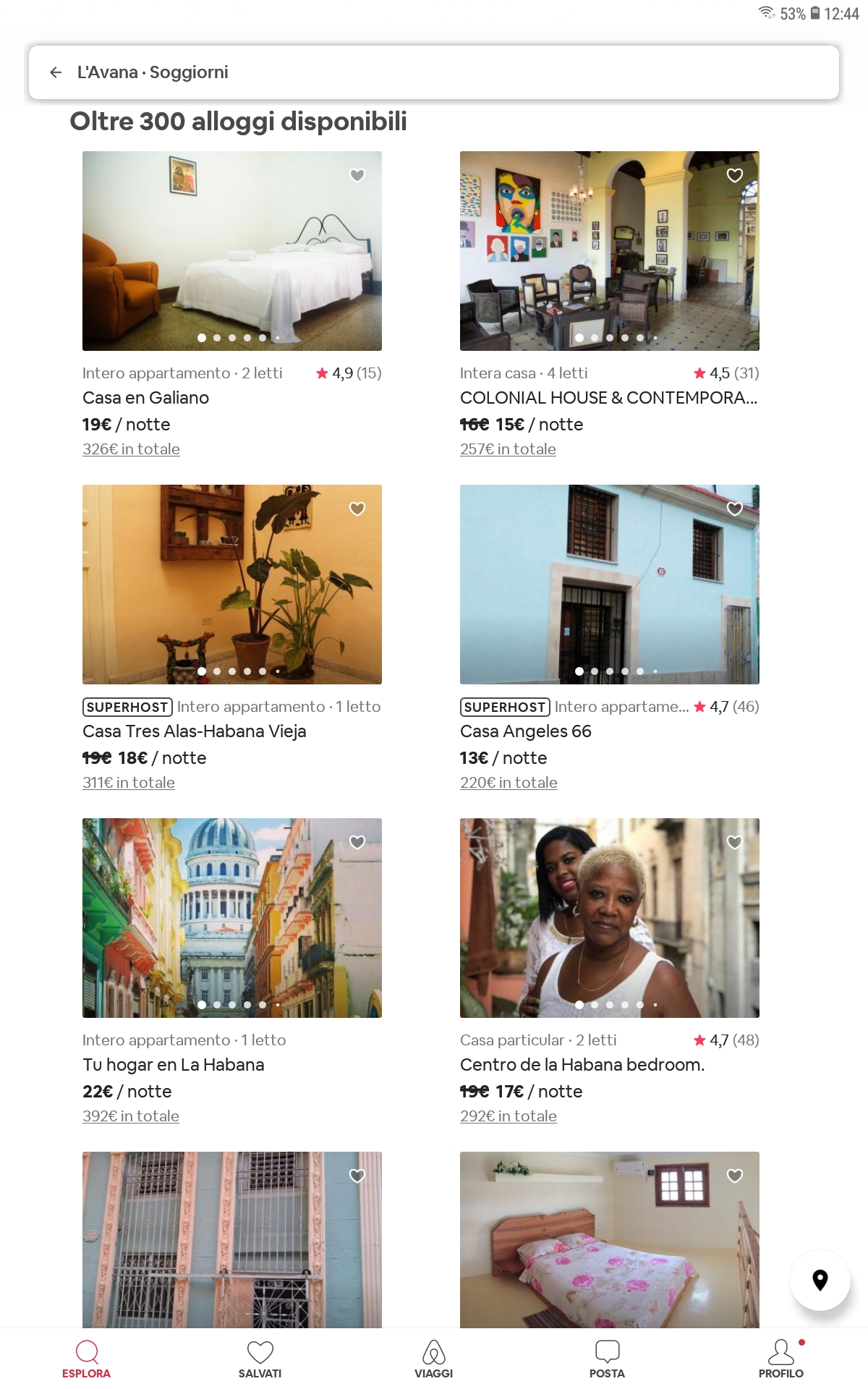
Task: Open 257€ in totale price details
Action: tap(508, 449)
